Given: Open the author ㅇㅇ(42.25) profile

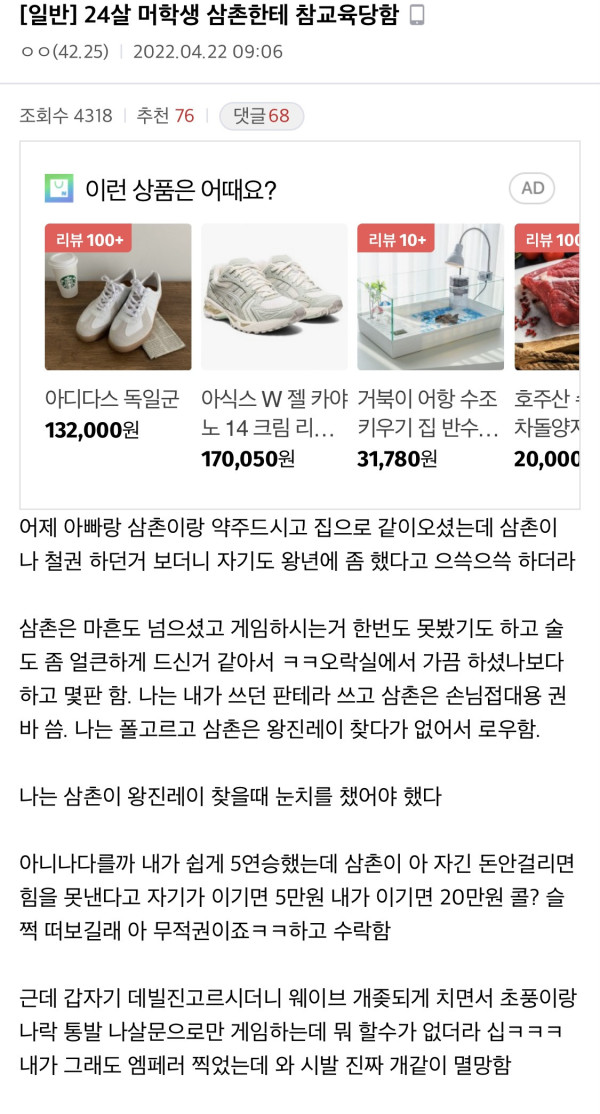Looking at the screenshot, I should click(x=64, y=52).
